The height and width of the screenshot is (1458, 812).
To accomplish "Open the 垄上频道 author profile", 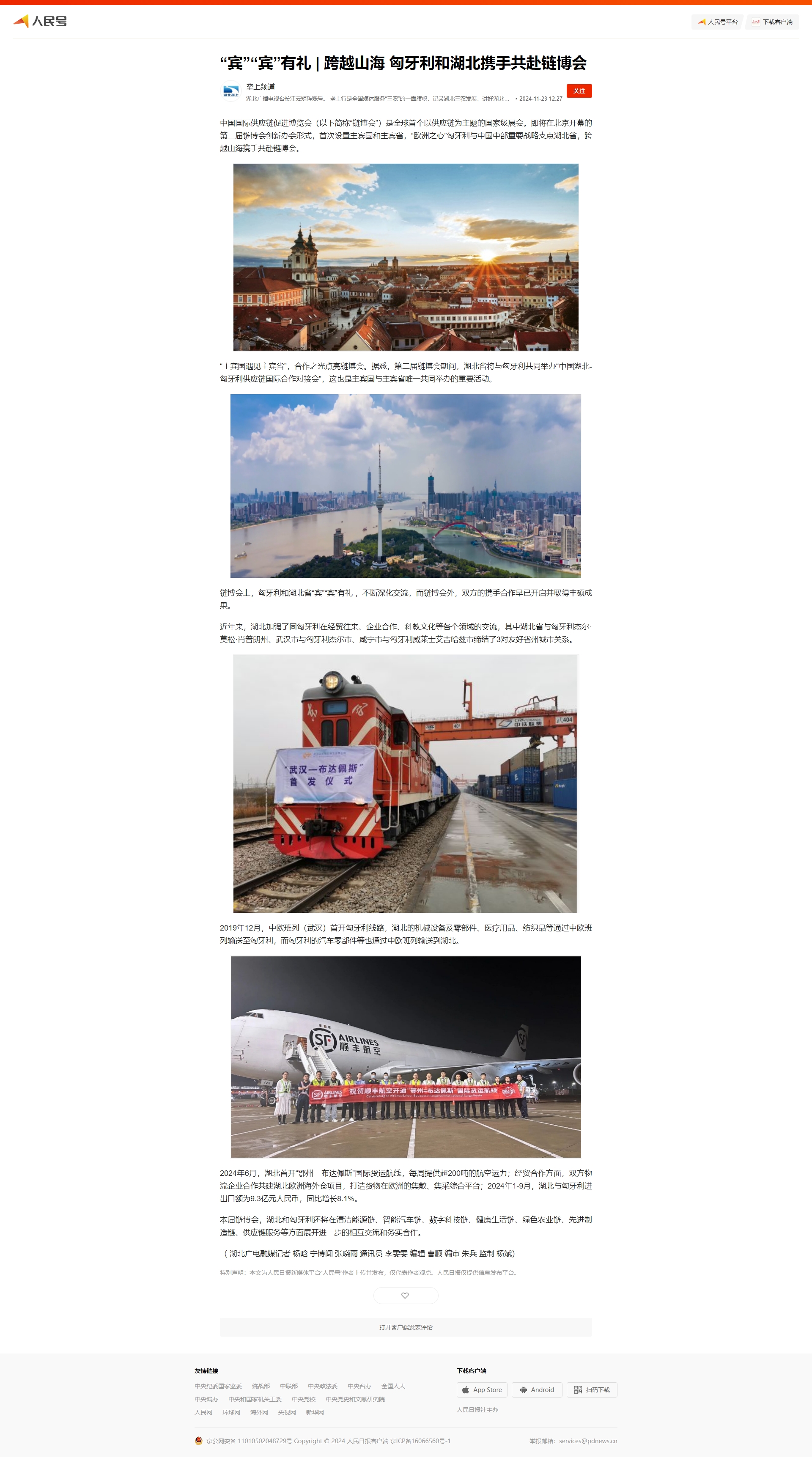I will coord(260,87).
